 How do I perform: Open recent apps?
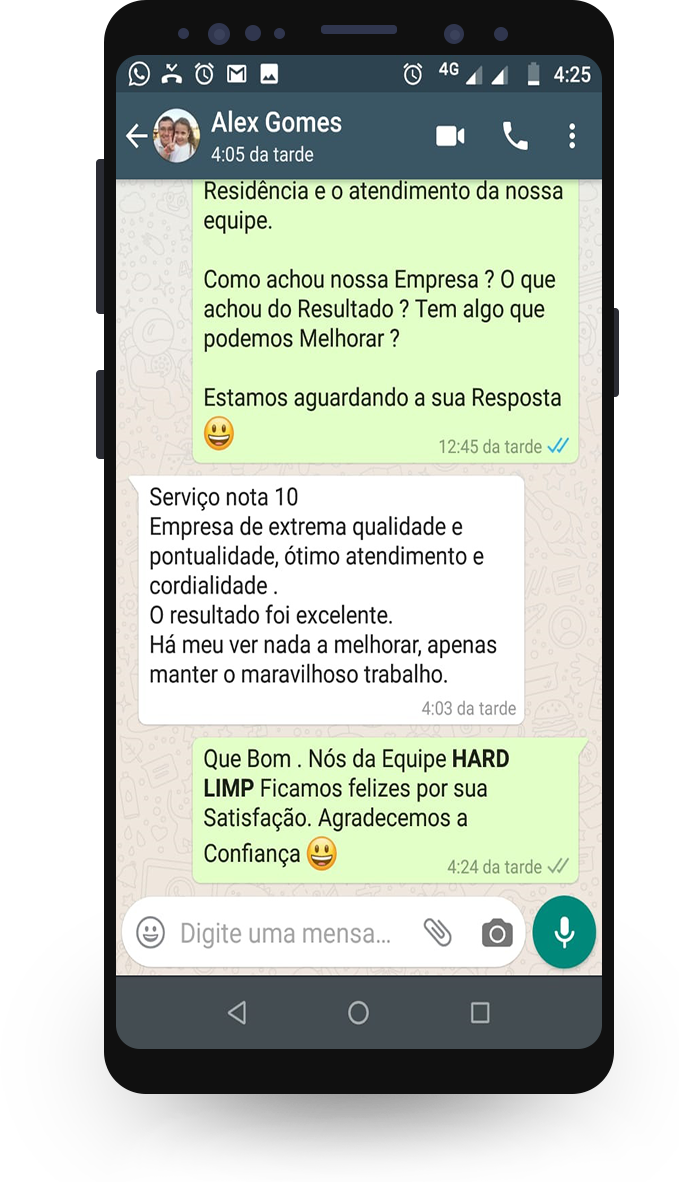point(480,1013)
